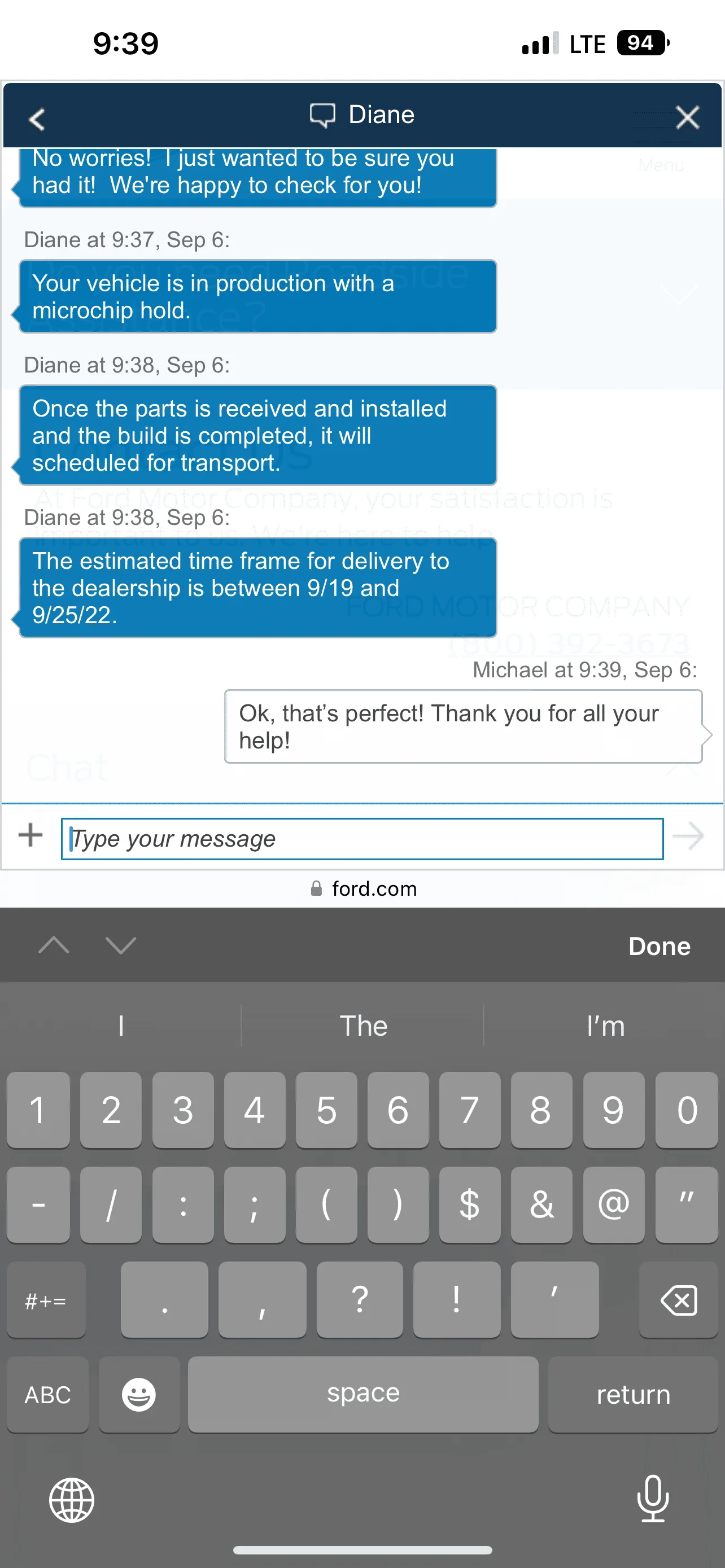This screenshot has height=1568, width=725.
Task: Insert the suggestion "The"
Action: tap(363, 1026)
